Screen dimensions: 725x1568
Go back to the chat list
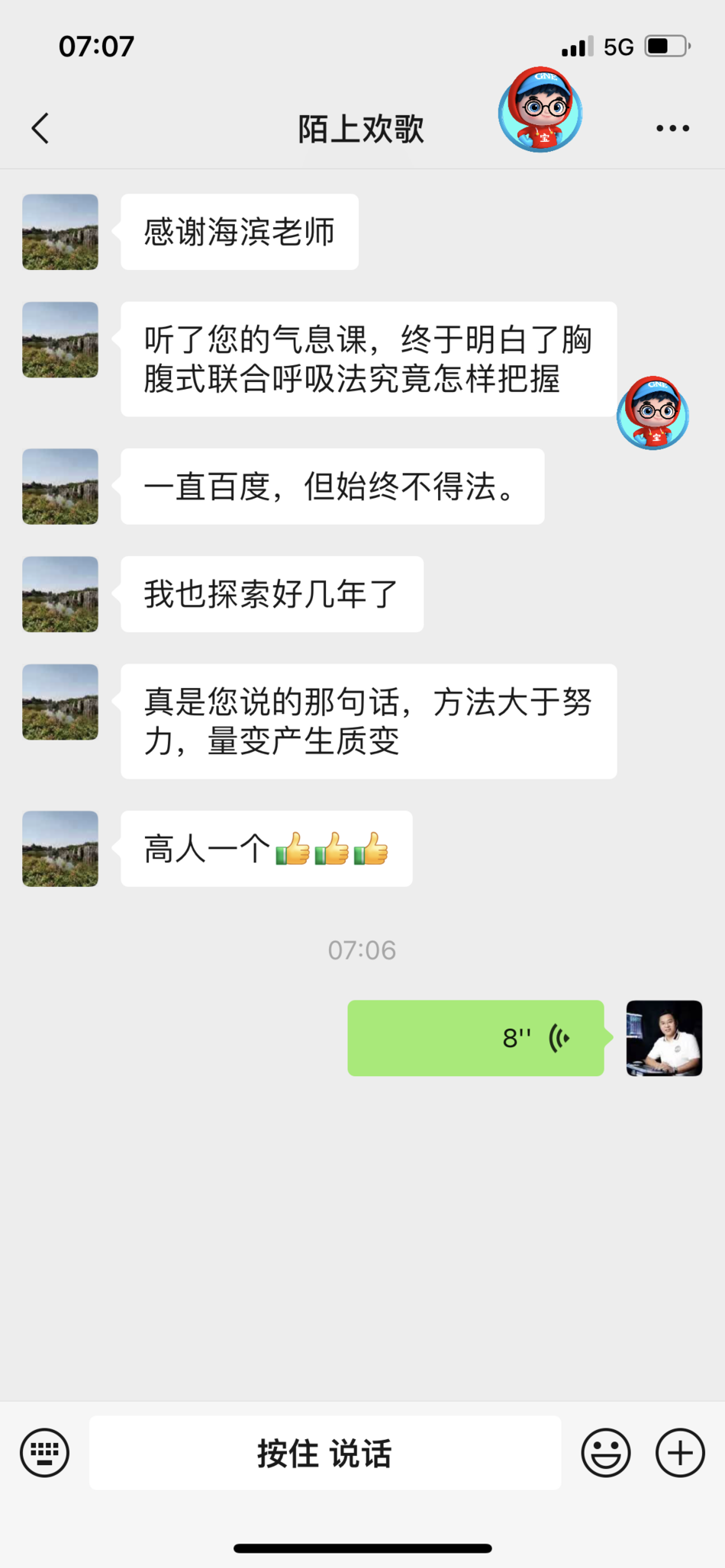[x=40, y=128]
